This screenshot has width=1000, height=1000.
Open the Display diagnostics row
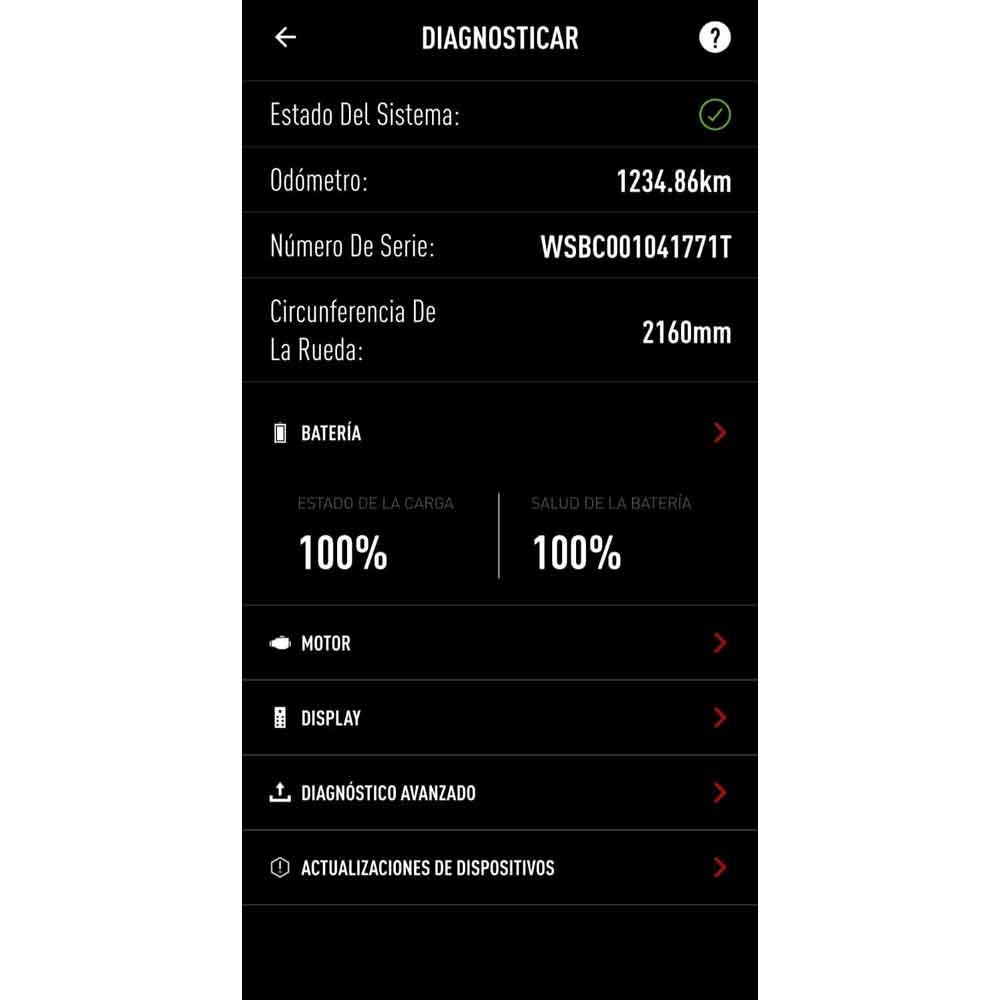point(500,718)
